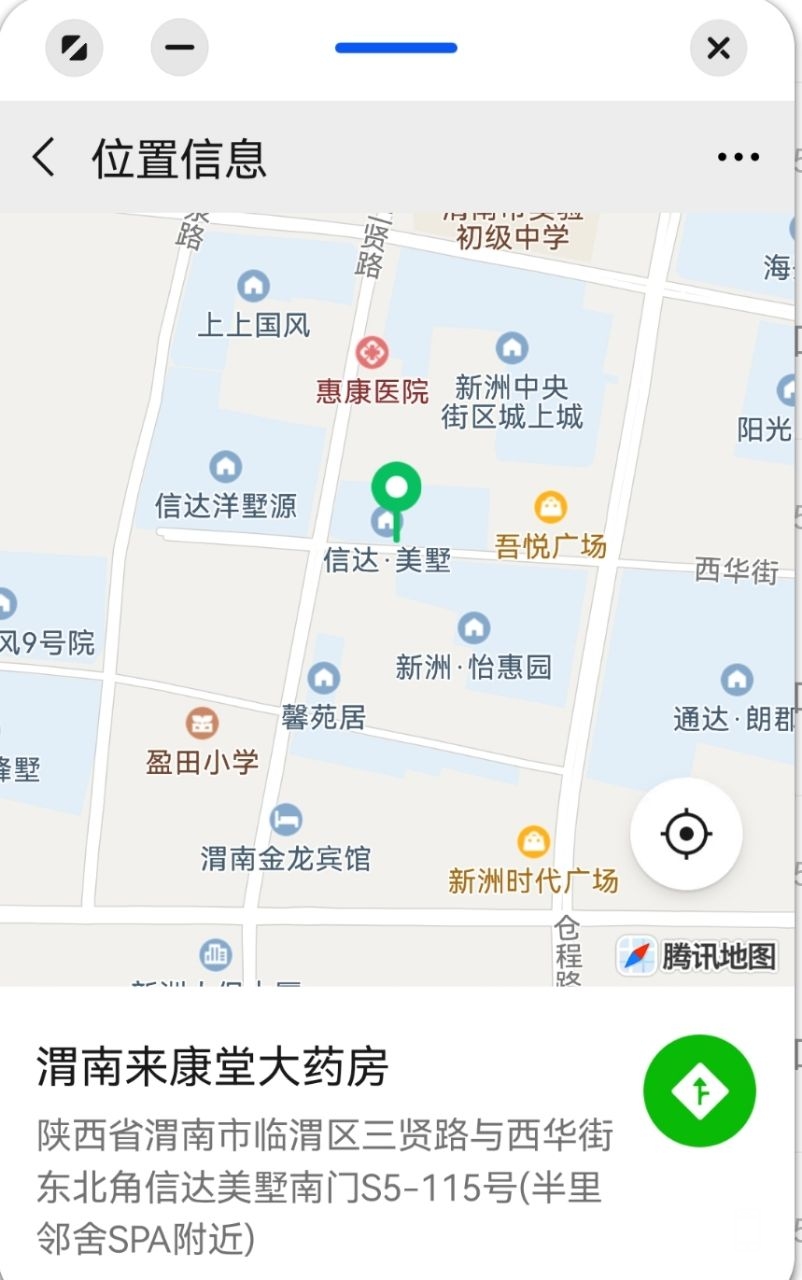Screen dimensions: 802x1280
Task: Select 新洲·怡惠园 residence marker
Action: 474,629
